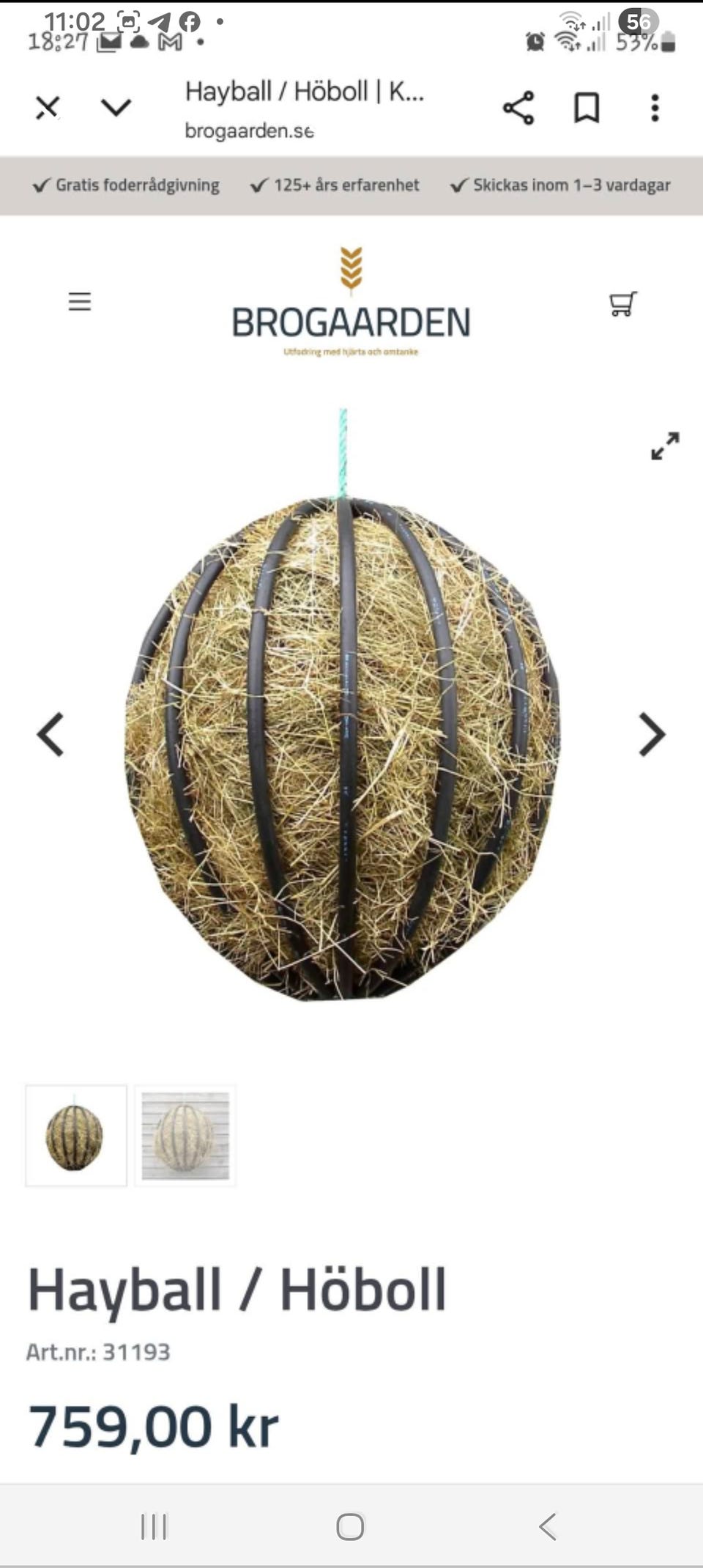This screenshot has width=703, height=1568.
Task: Open recent apps from the navigation bar
Action: click(x=154, y=1527)
